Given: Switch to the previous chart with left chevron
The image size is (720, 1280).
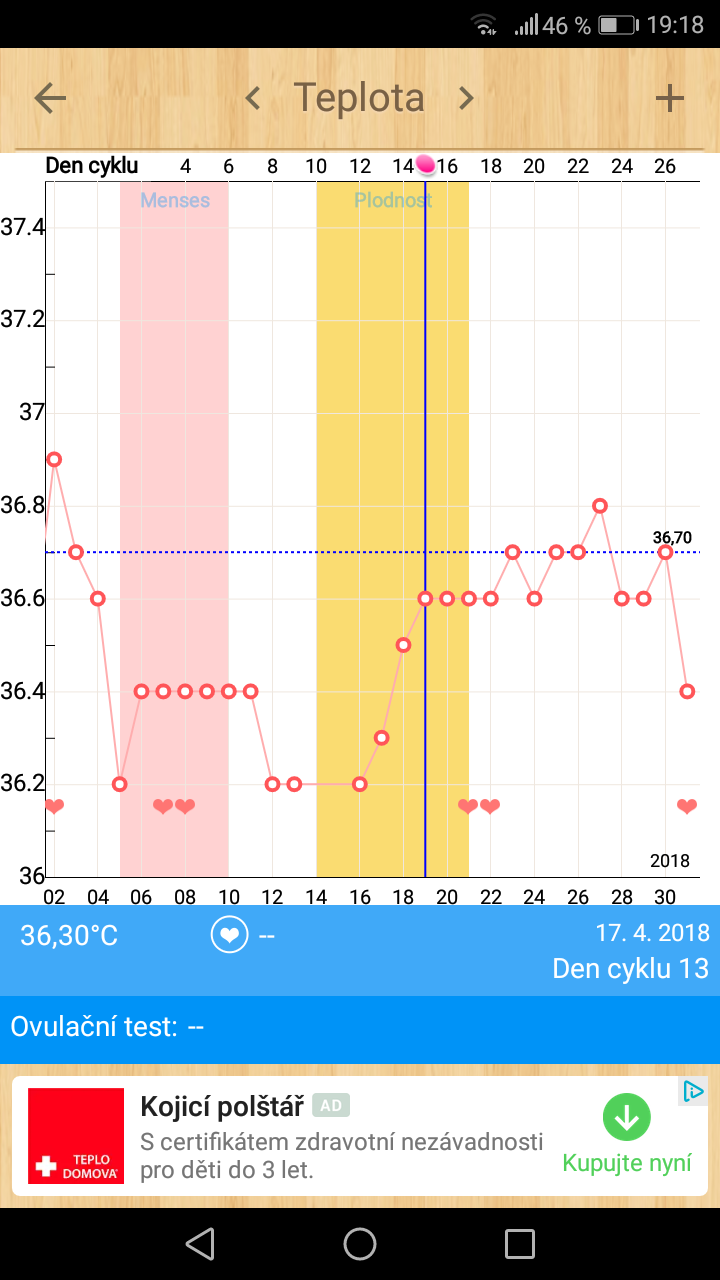Looking at the screenshot, I should [x=253, y=98].
